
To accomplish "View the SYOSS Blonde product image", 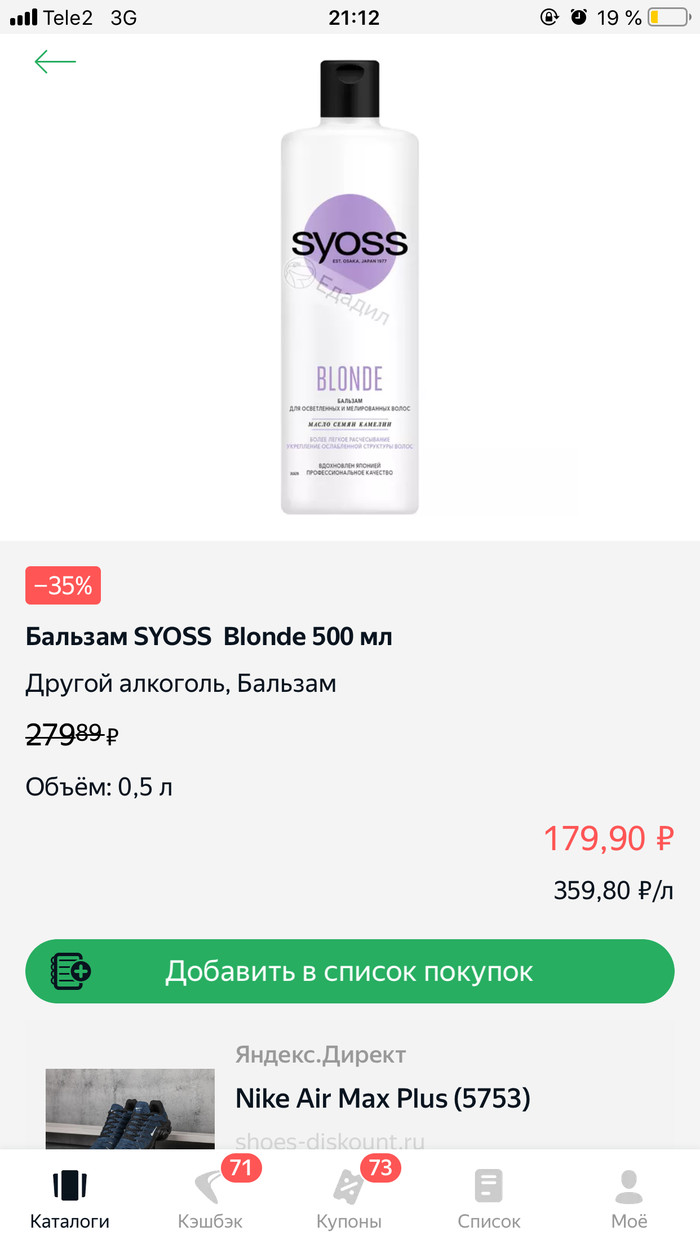I will click(x=349, y=288).
